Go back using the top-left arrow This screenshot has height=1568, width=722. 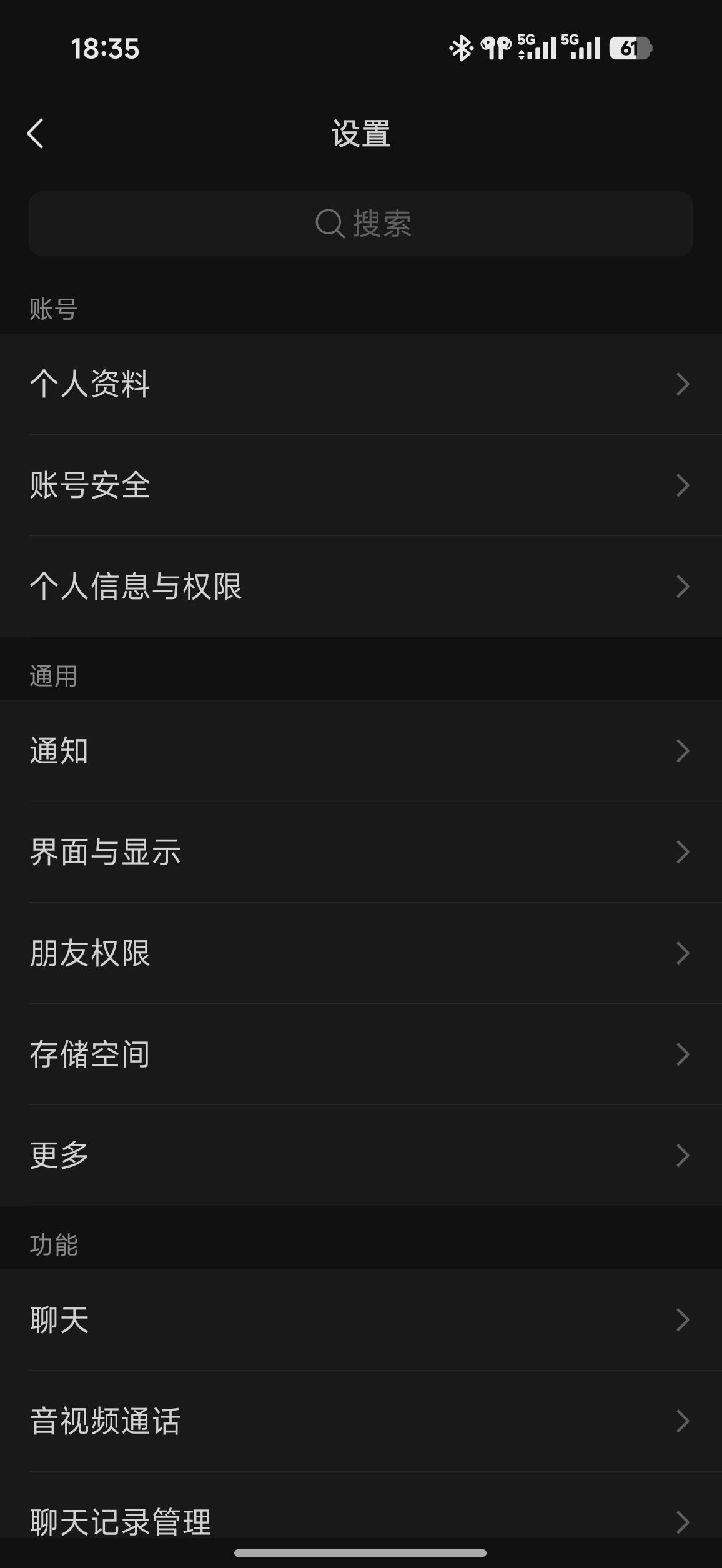[36, 134]
